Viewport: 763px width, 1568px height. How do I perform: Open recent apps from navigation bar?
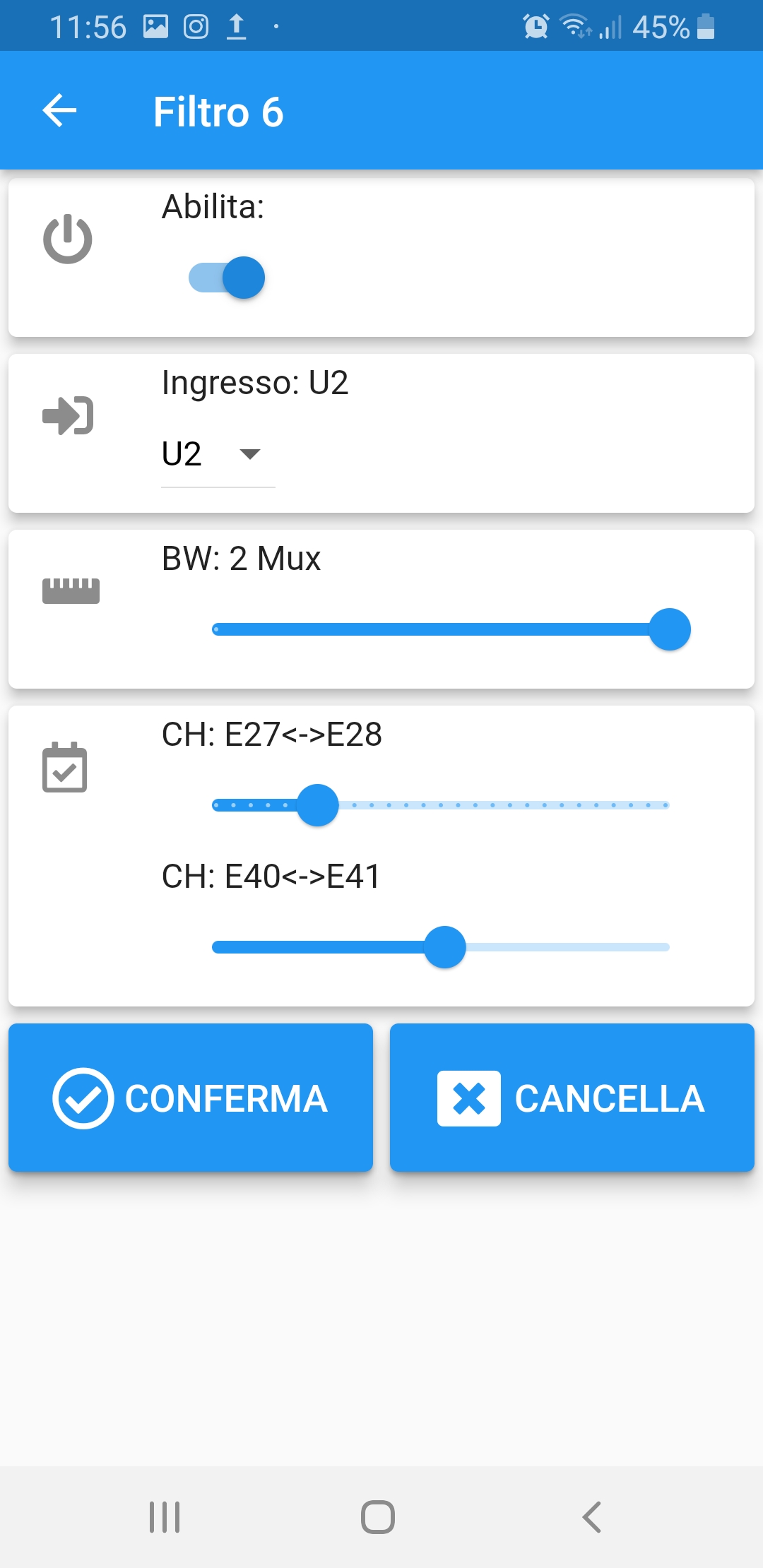(165, 1517)
